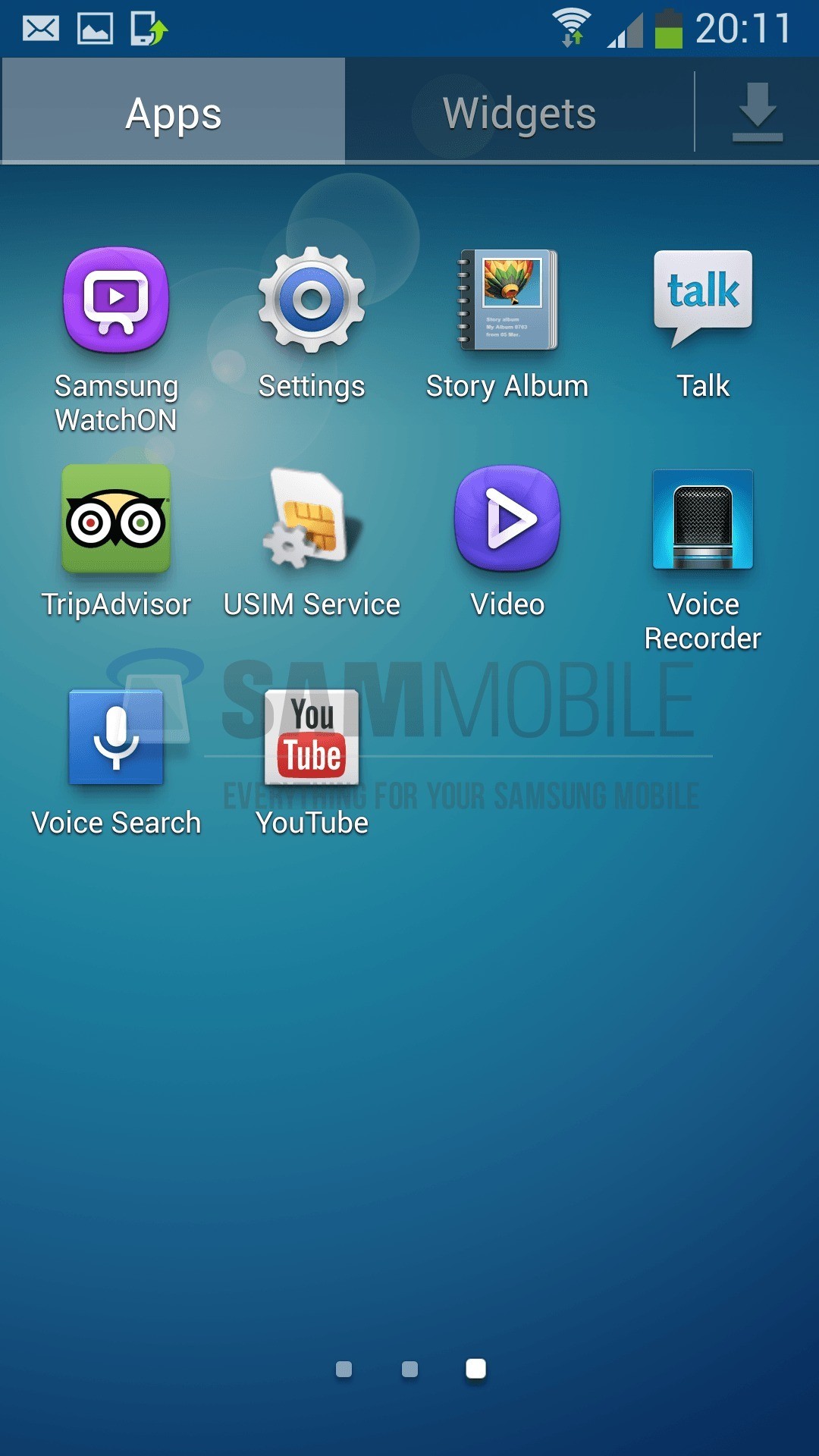Open Story Album
This screenshot has width=819, height=1456.
[507, 301]
